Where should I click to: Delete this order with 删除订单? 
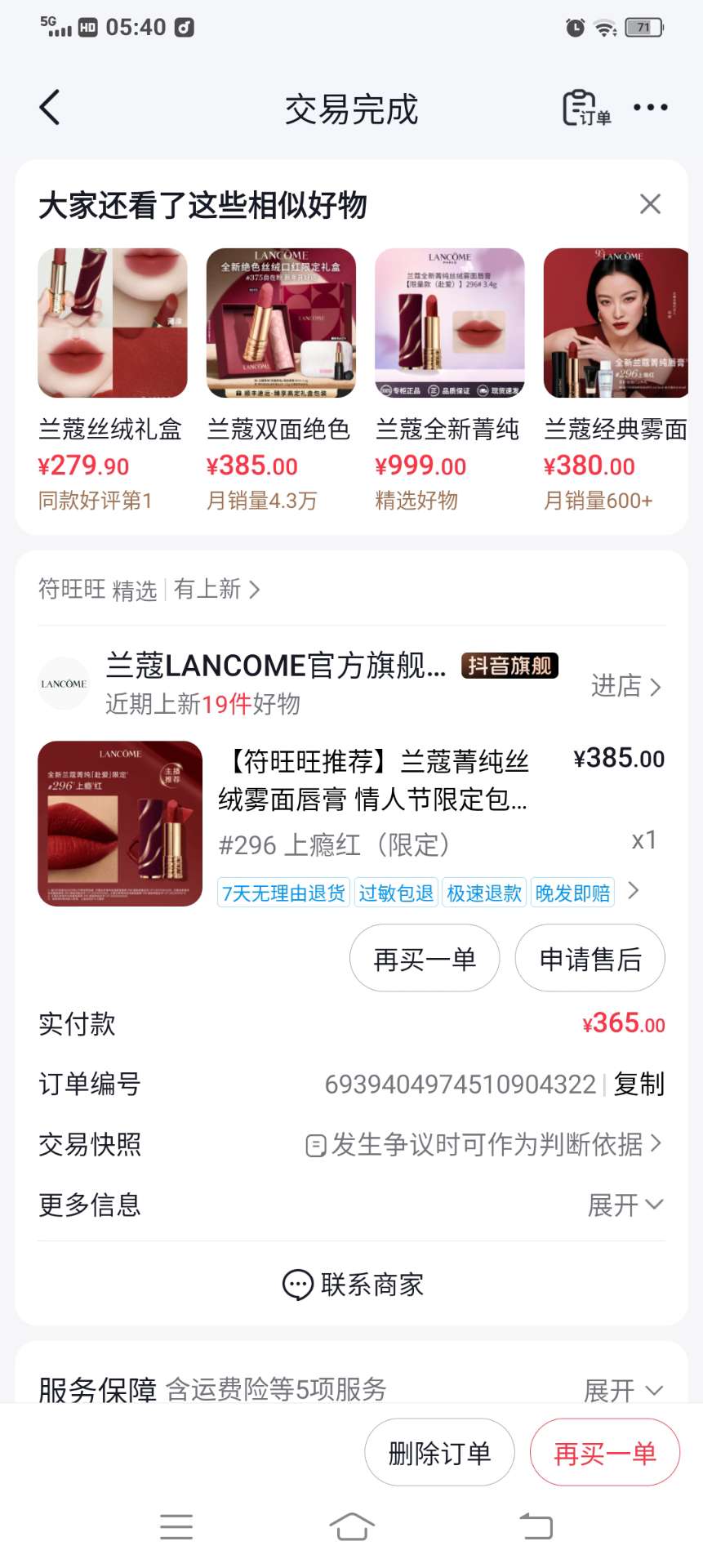click(439, 1454)
